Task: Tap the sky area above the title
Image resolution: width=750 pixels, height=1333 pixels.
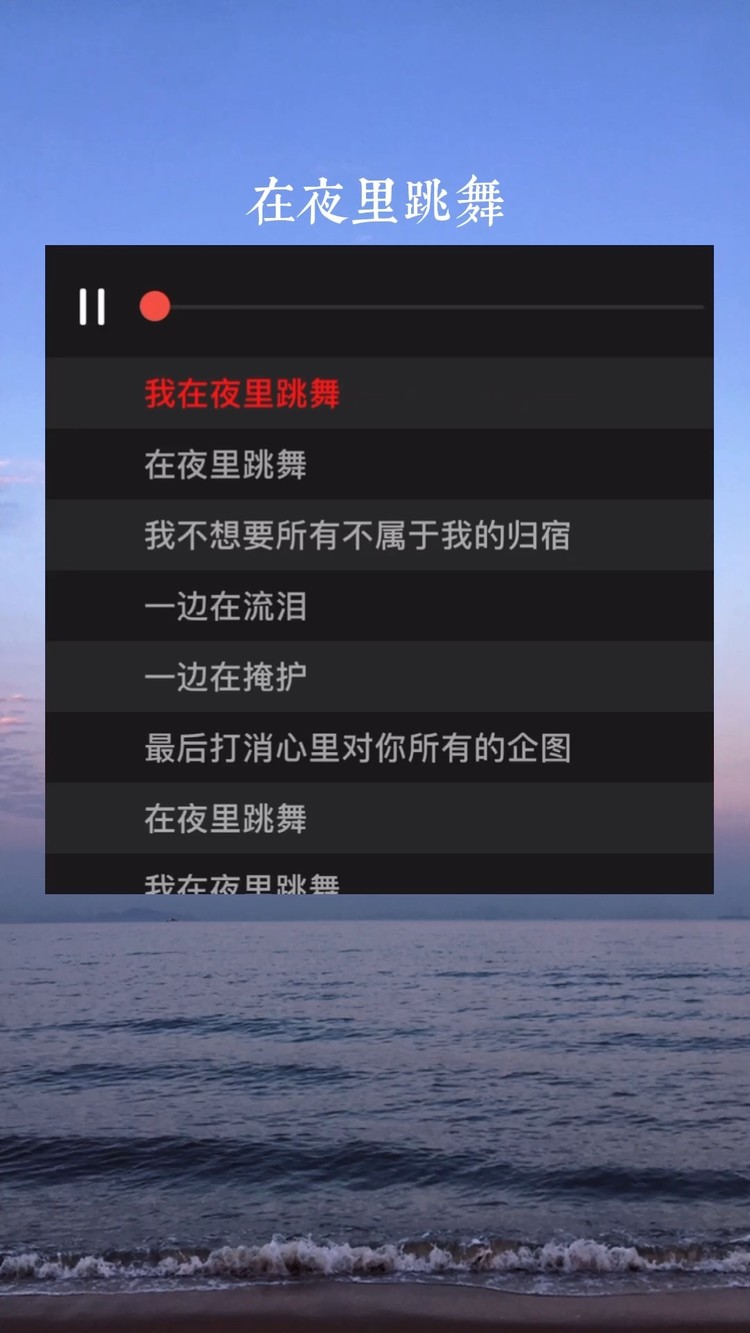Action: [375, 80]
